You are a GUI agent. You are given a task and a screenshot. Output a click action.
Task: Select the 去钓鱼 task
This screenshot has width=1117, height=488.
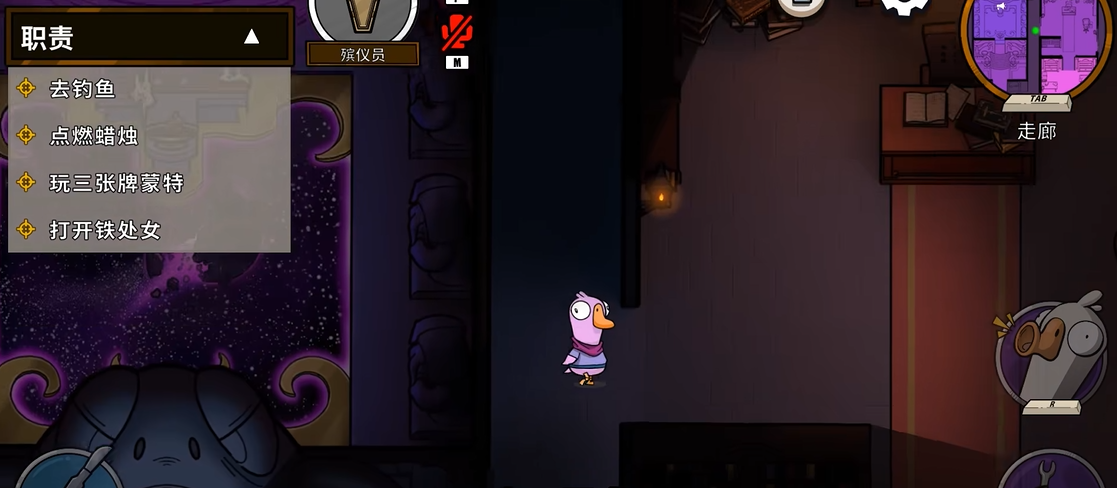click(x=82, y=89)
